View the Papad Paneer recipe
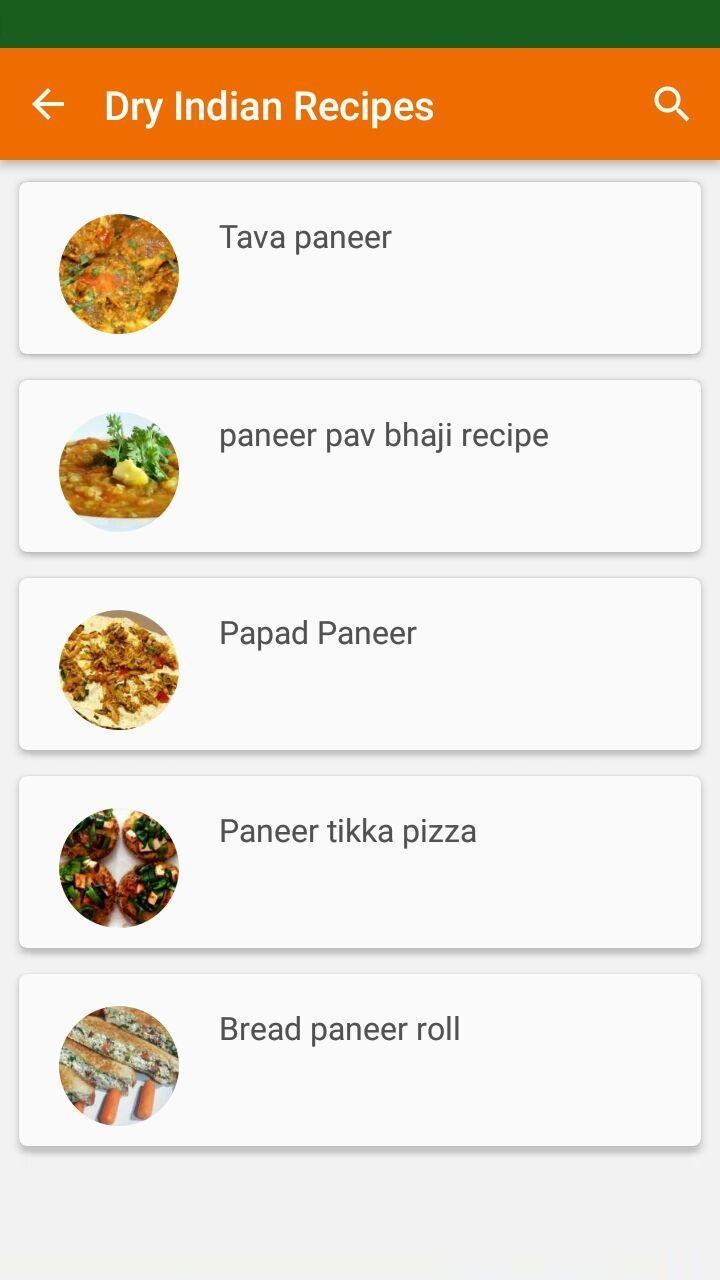720x1280 pixels. 360,664
